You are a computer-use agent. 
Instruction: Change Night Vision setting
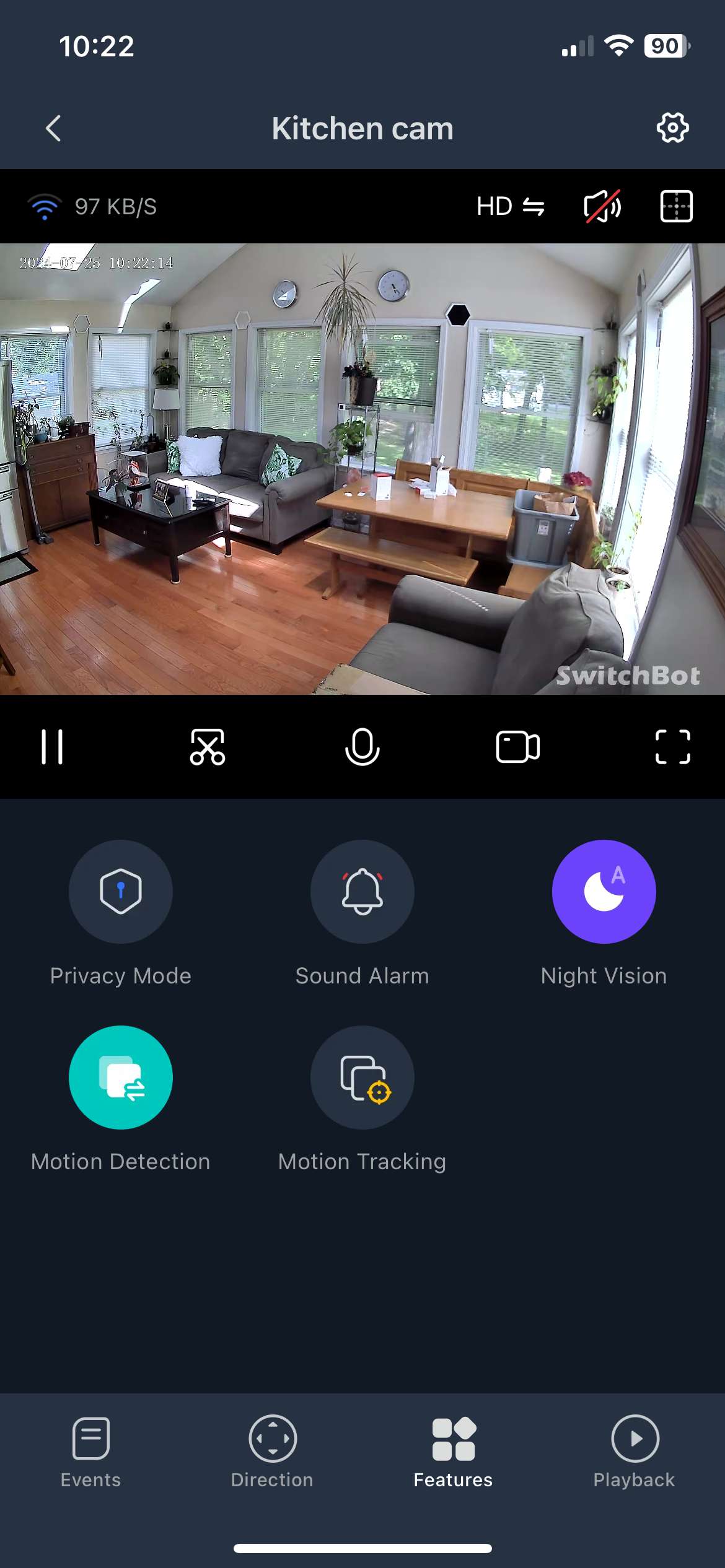pos(604,891)
